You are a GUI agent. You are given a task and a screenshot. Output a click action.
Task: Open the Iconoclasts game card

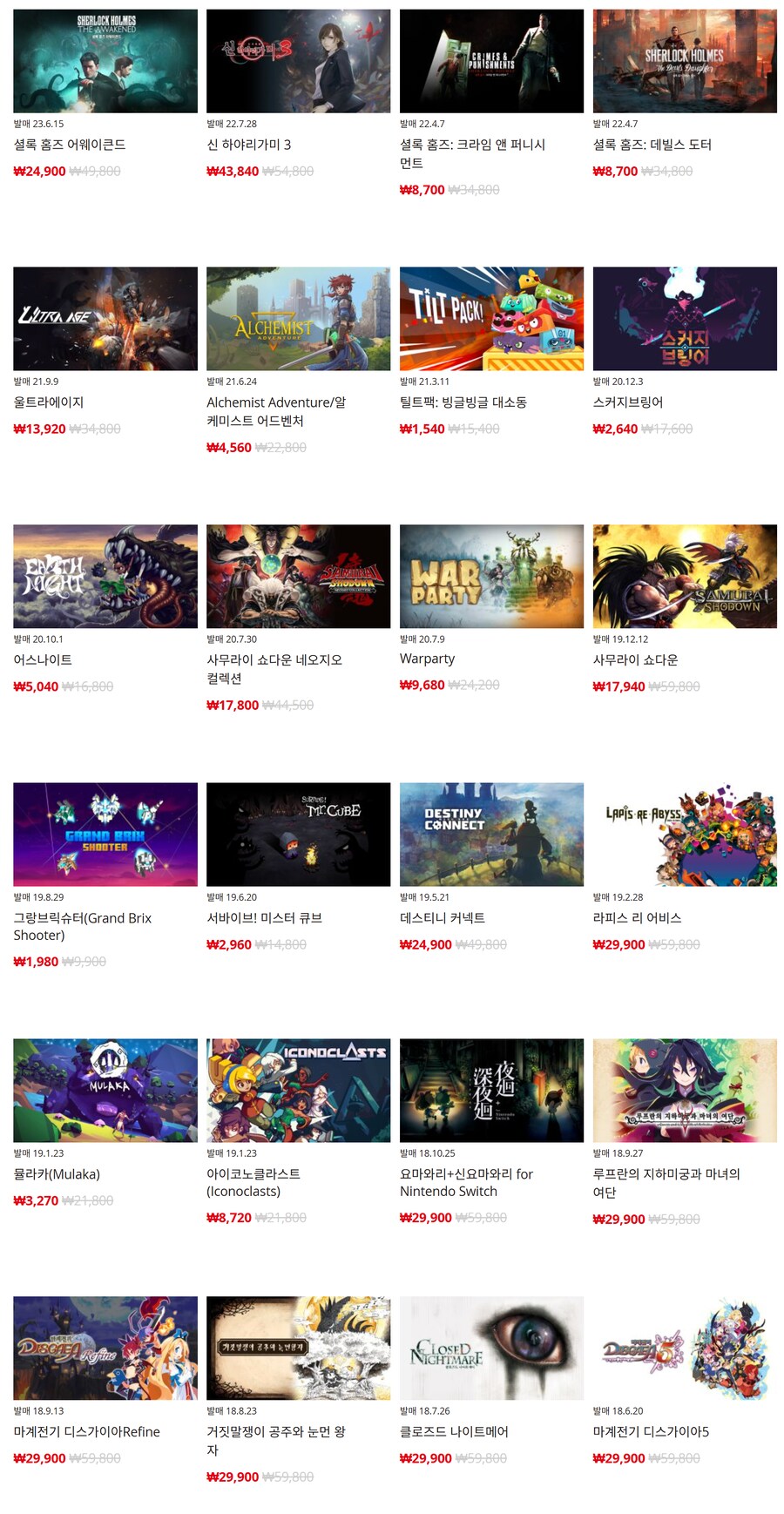[298, 1090]
